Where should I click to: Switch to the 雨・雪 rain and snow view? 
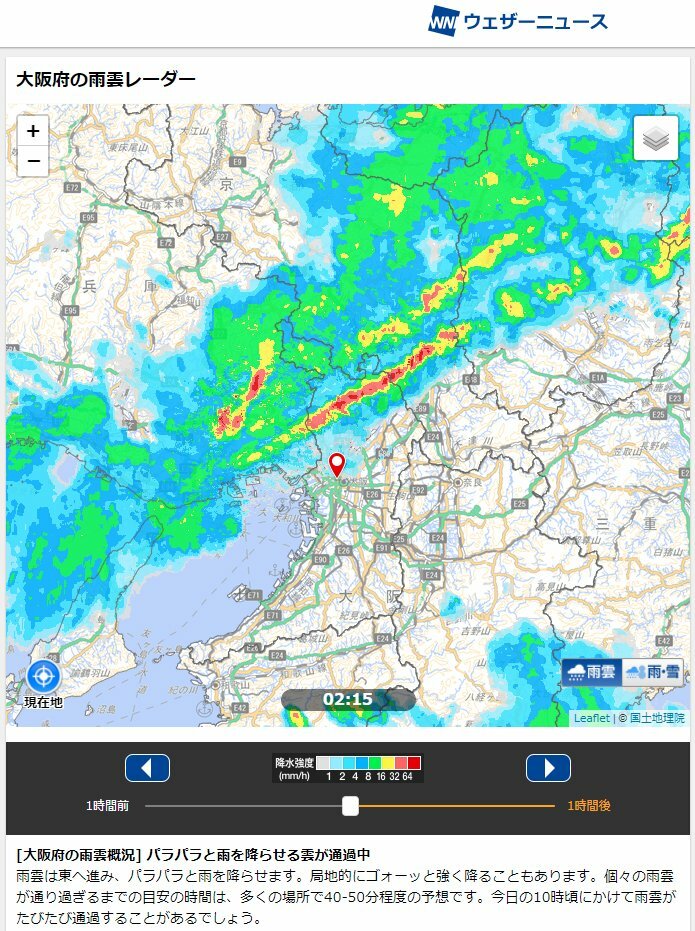click(654, 673)
